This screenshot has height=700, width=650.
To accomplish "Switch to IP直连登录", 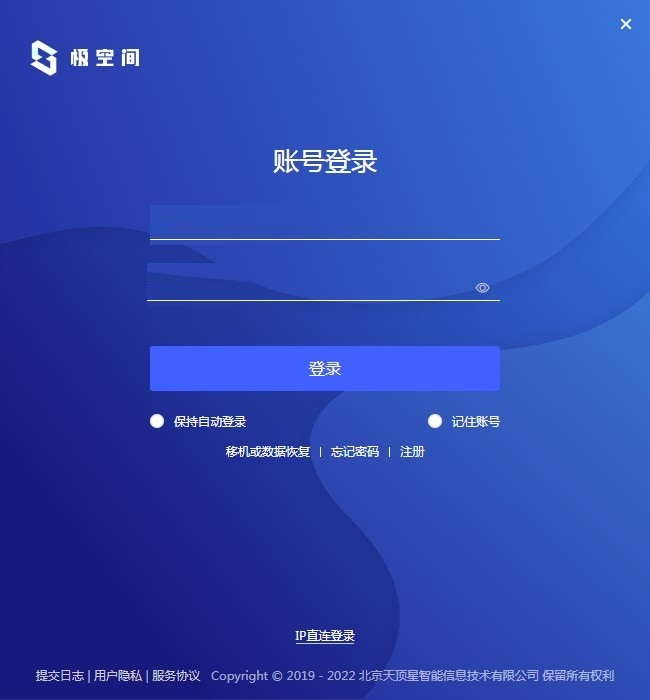I will click(x=325, y=636).
